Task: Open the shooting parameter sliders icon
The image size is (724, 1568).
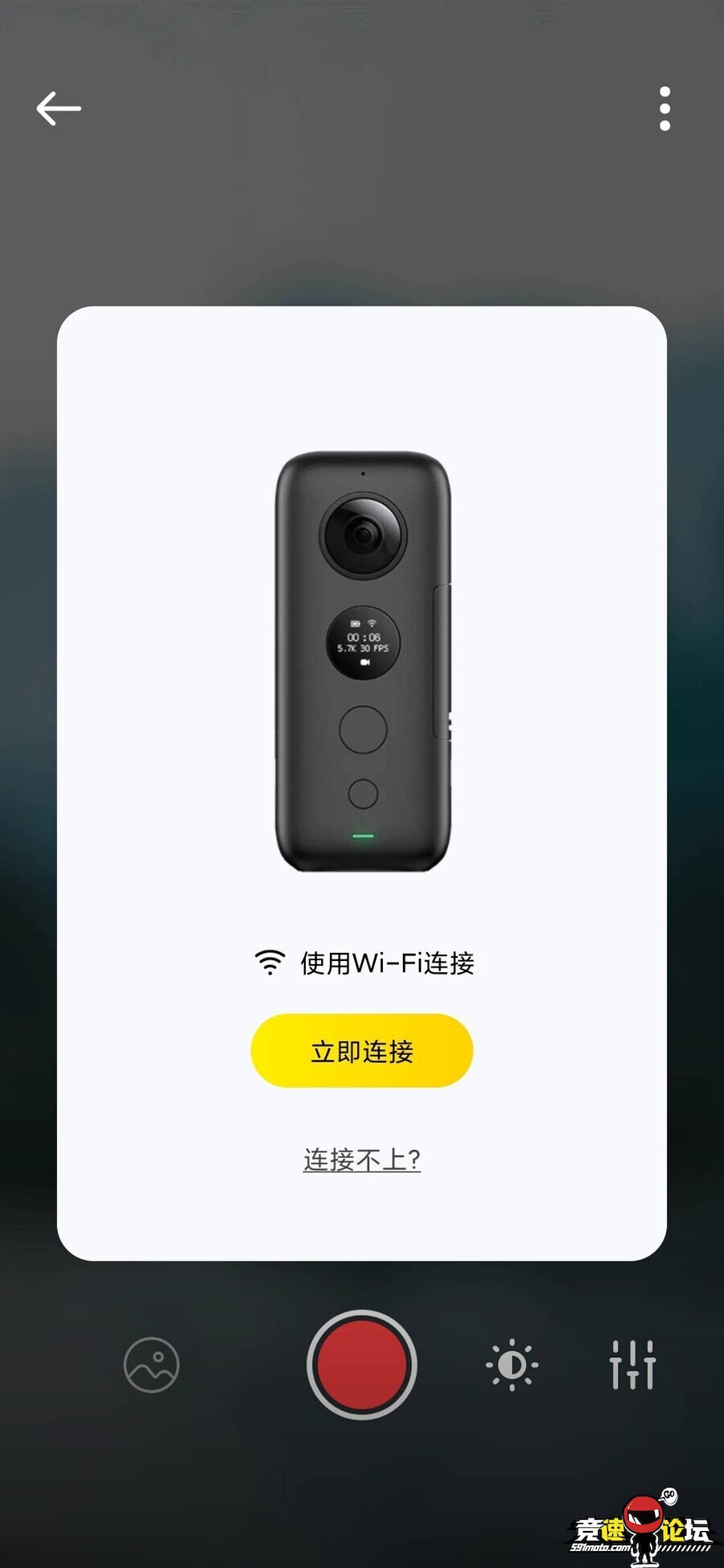Action: point(633,1365)
